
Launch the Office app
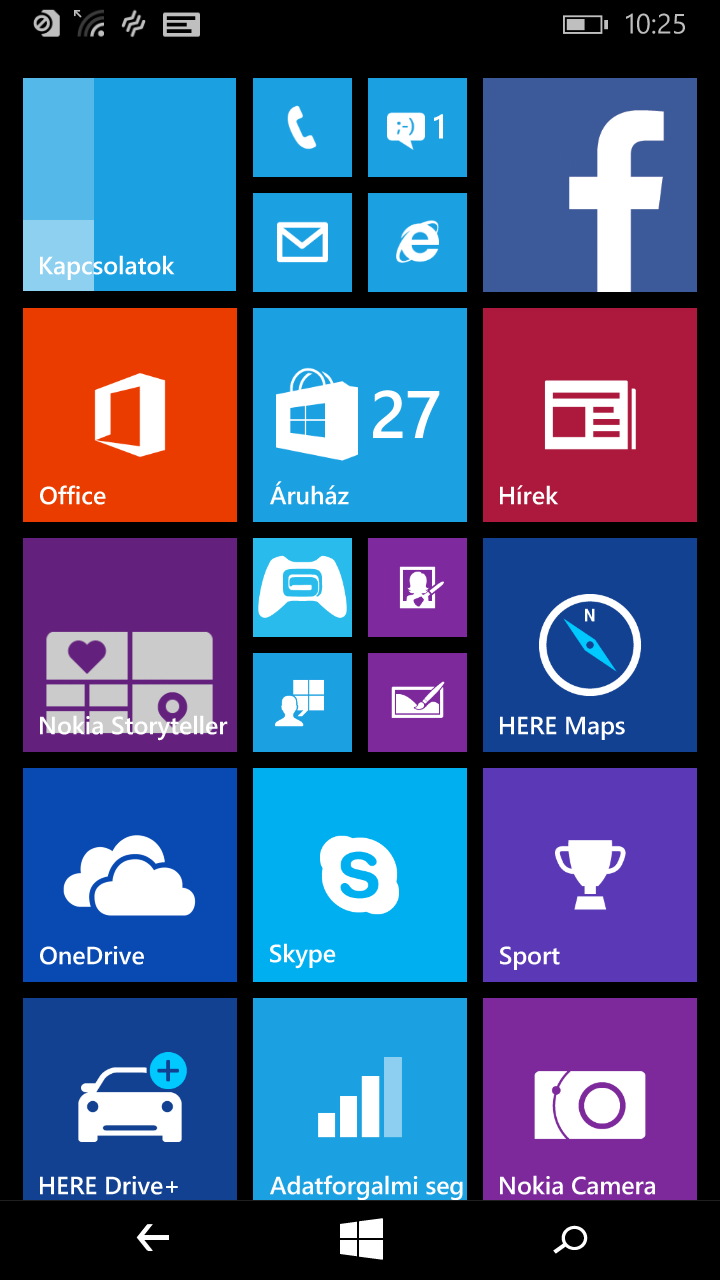(x=129, y=415)
